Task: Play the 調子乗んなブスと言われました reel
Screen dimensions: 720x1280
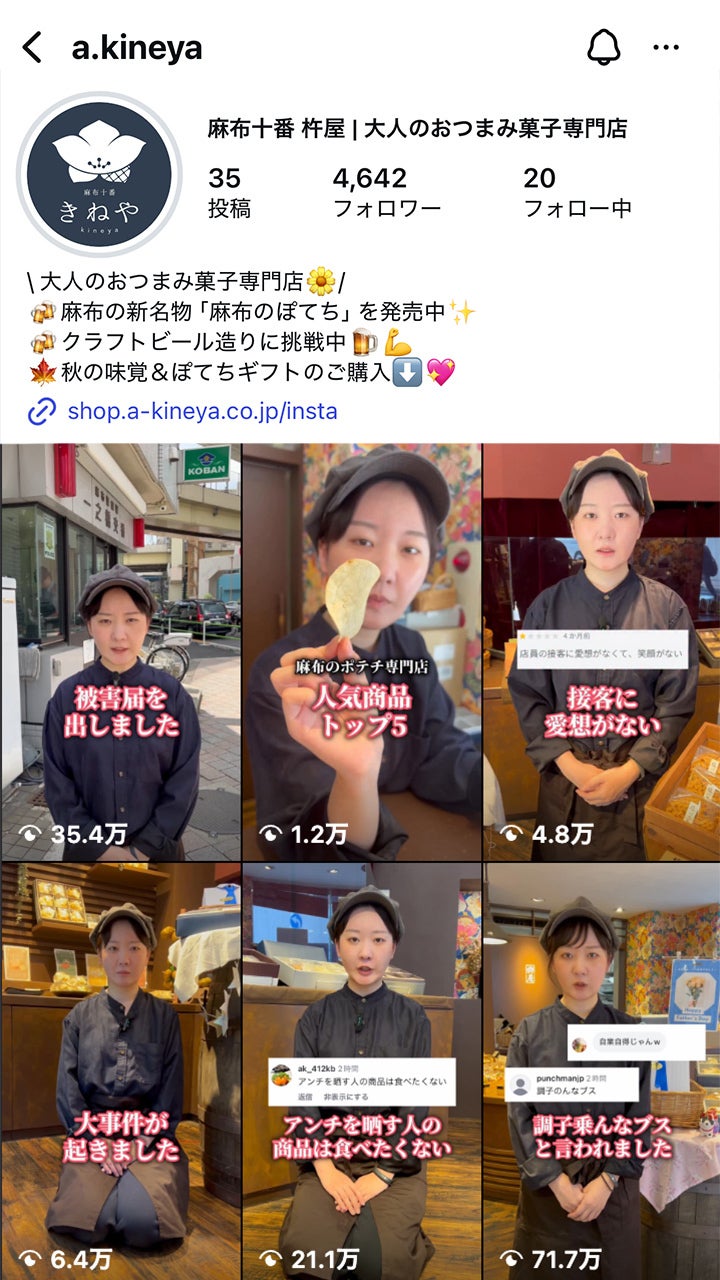Action: point(601,1072)
